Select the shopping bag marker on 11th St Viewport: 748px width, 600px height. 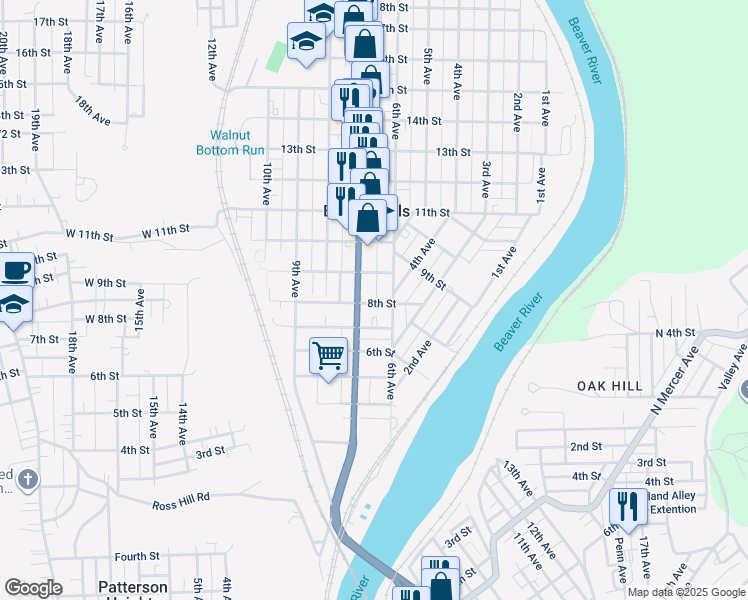[368, 216]
